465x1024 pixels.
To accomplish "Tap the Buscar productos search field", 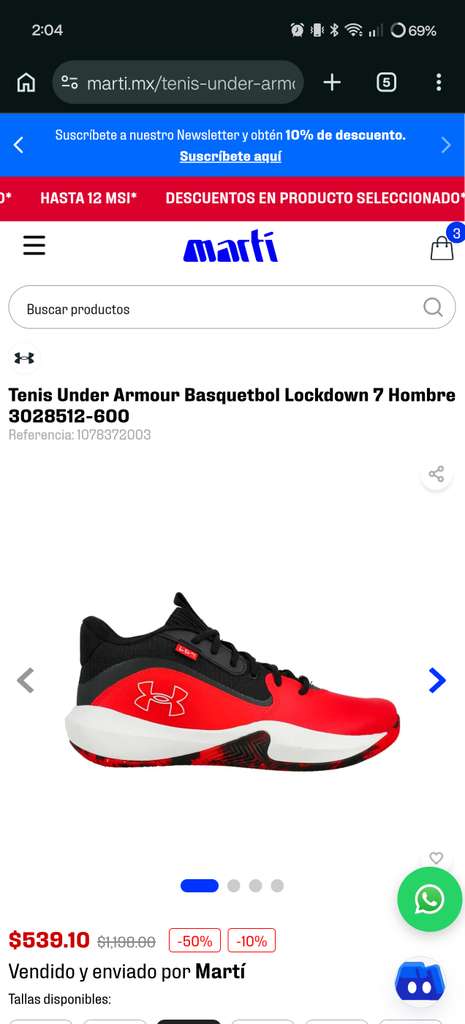I will coord(232,307).
